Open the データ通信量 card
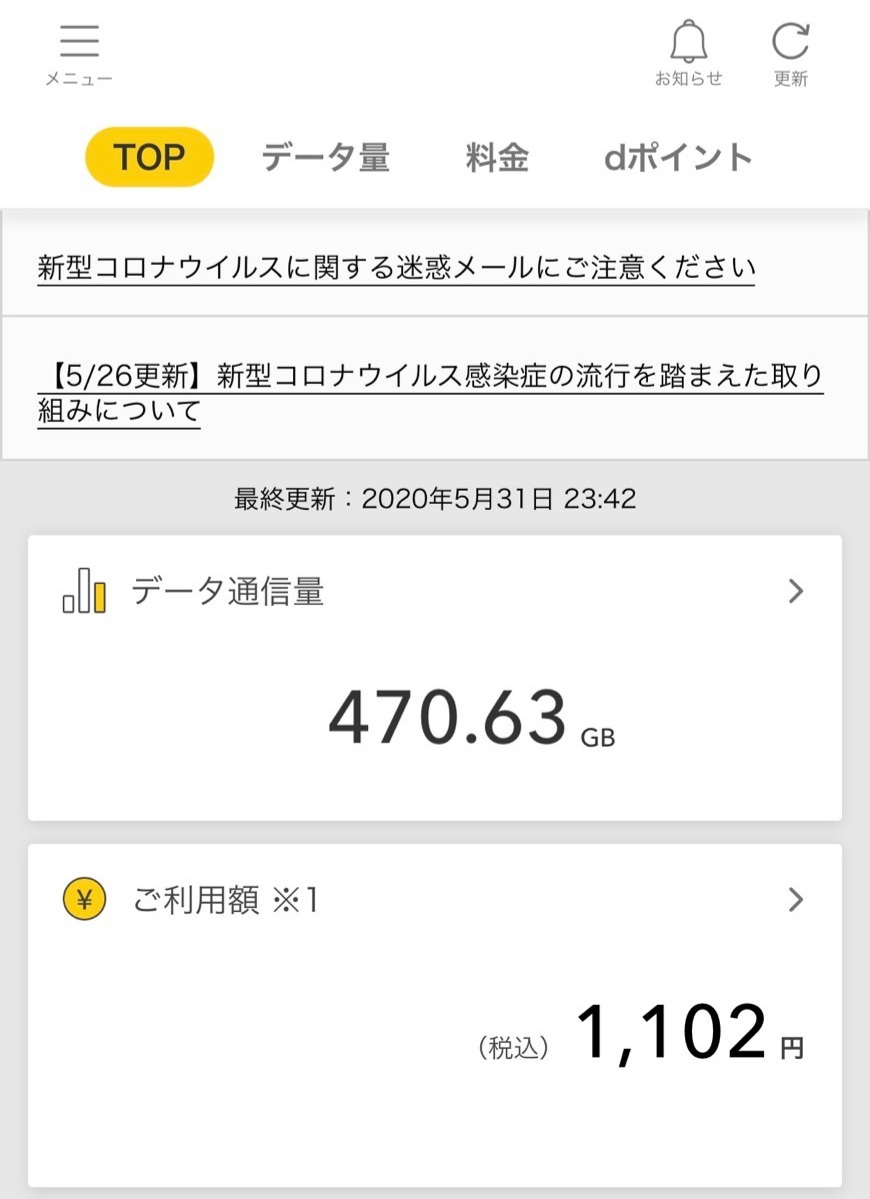This screenshot has height=1199, width=870. pyautogui.click(x=435, y=678)
